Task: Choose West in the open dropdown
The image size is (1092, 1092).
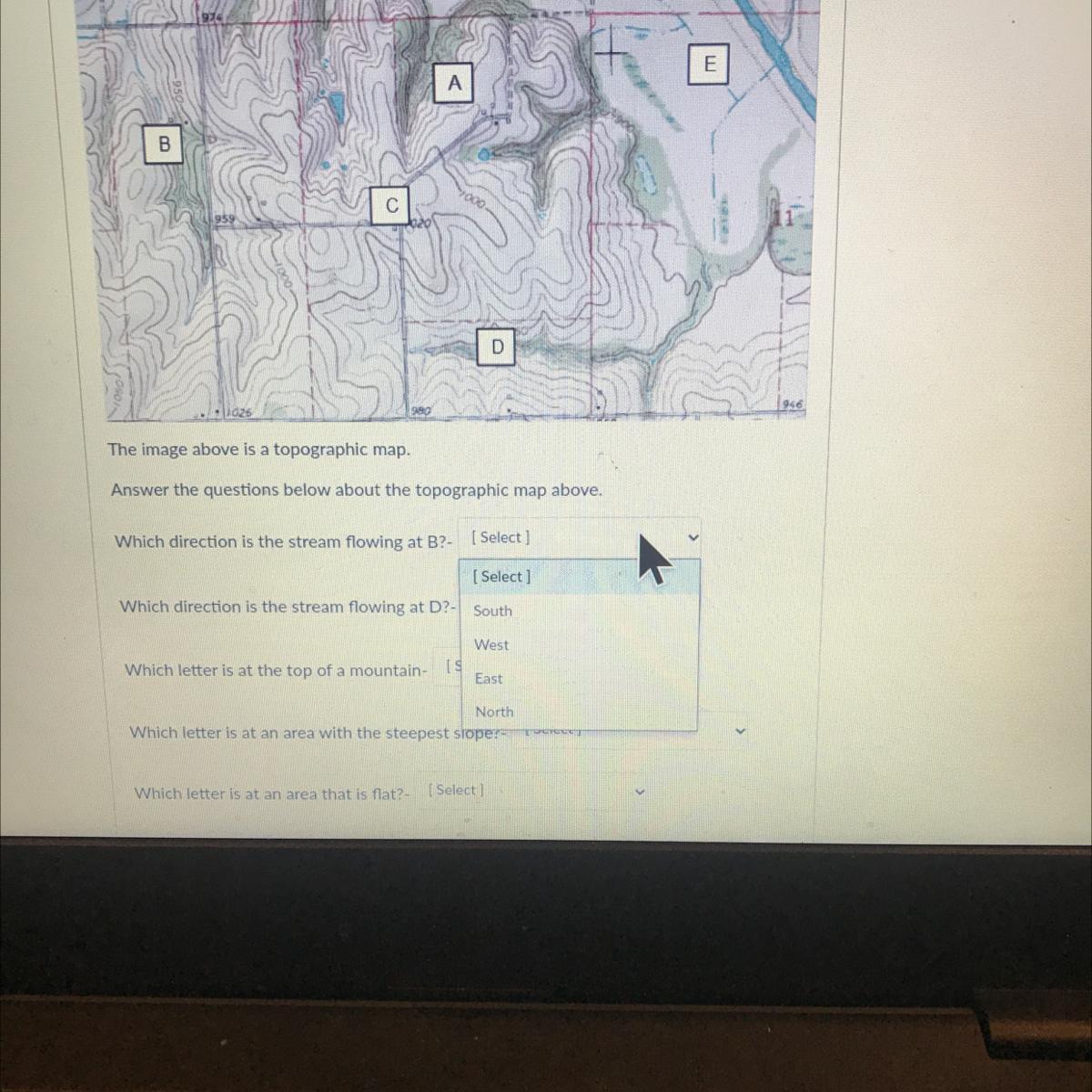Action: pyautogui.click(x=580, y=644)
